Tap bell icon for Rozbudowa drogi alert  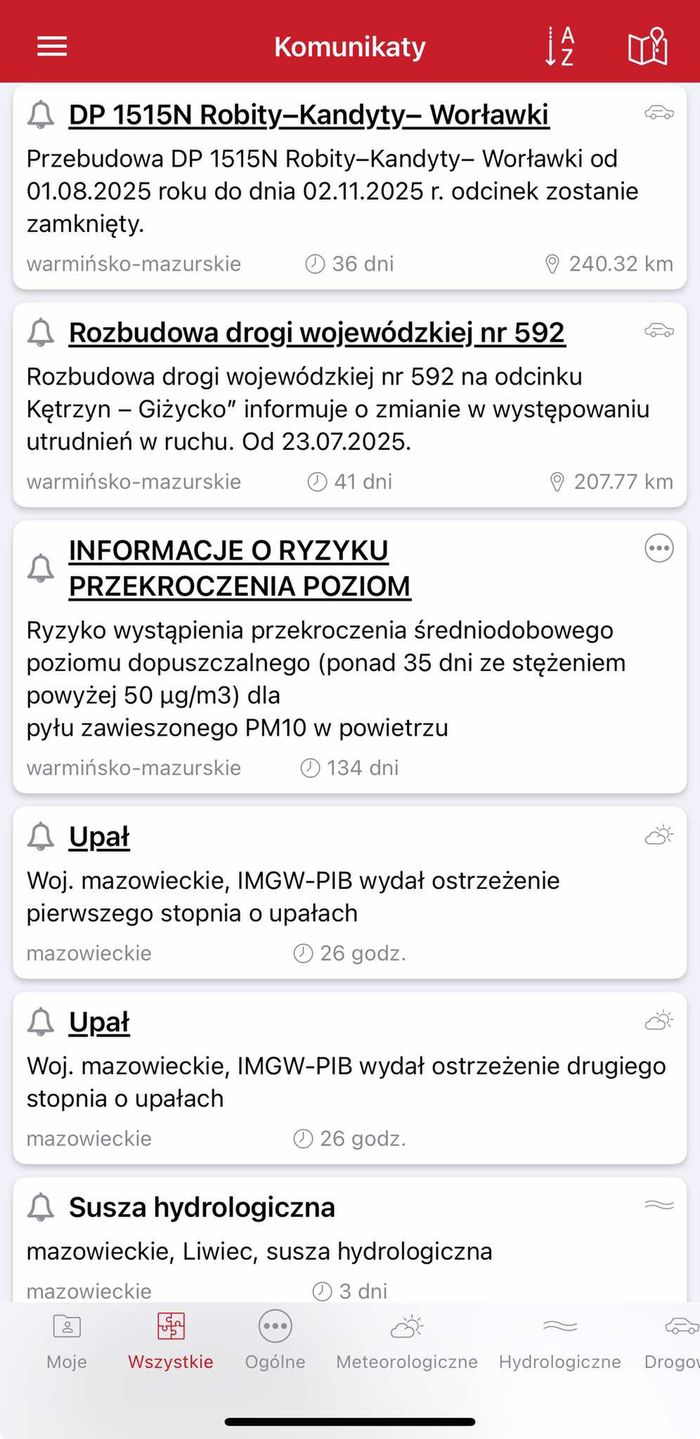pos(41,333)
